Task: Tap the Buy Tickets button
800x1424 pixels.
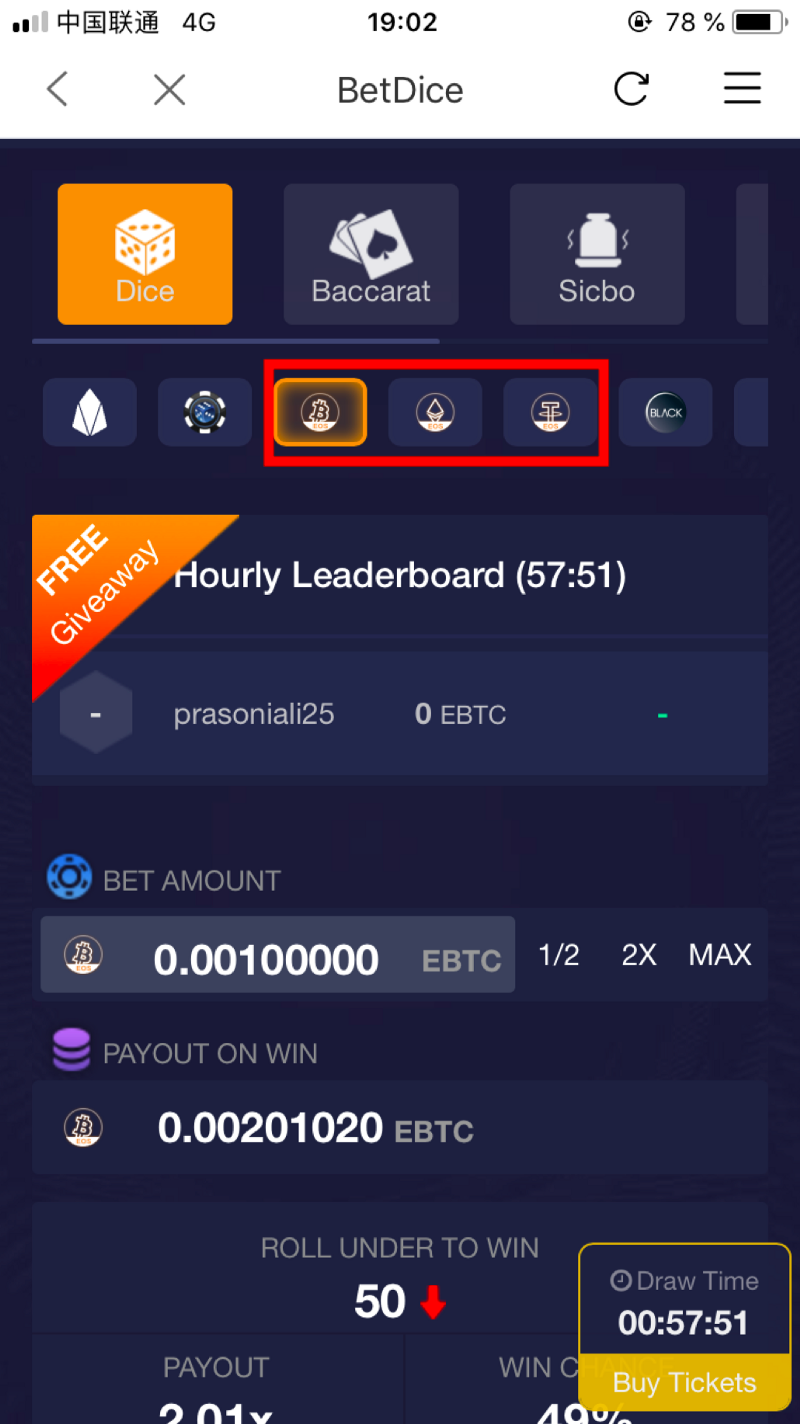Action: (685, 1383)
